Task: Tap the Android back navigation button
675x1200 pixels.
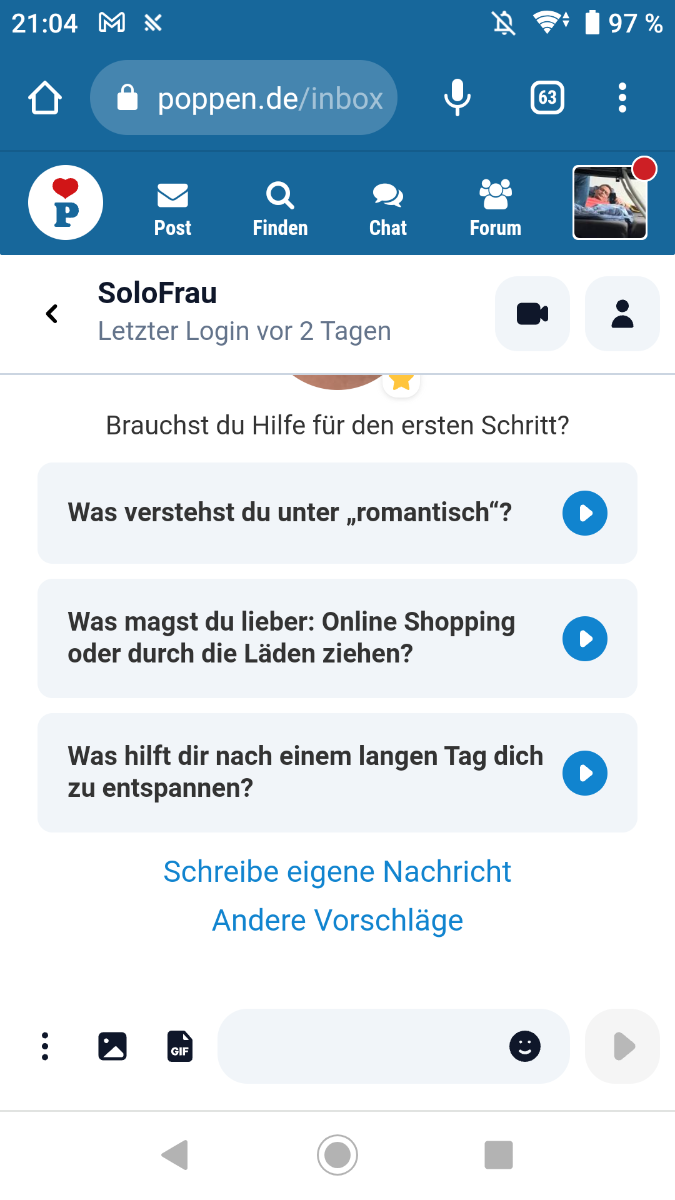Action: [175, 1155]
